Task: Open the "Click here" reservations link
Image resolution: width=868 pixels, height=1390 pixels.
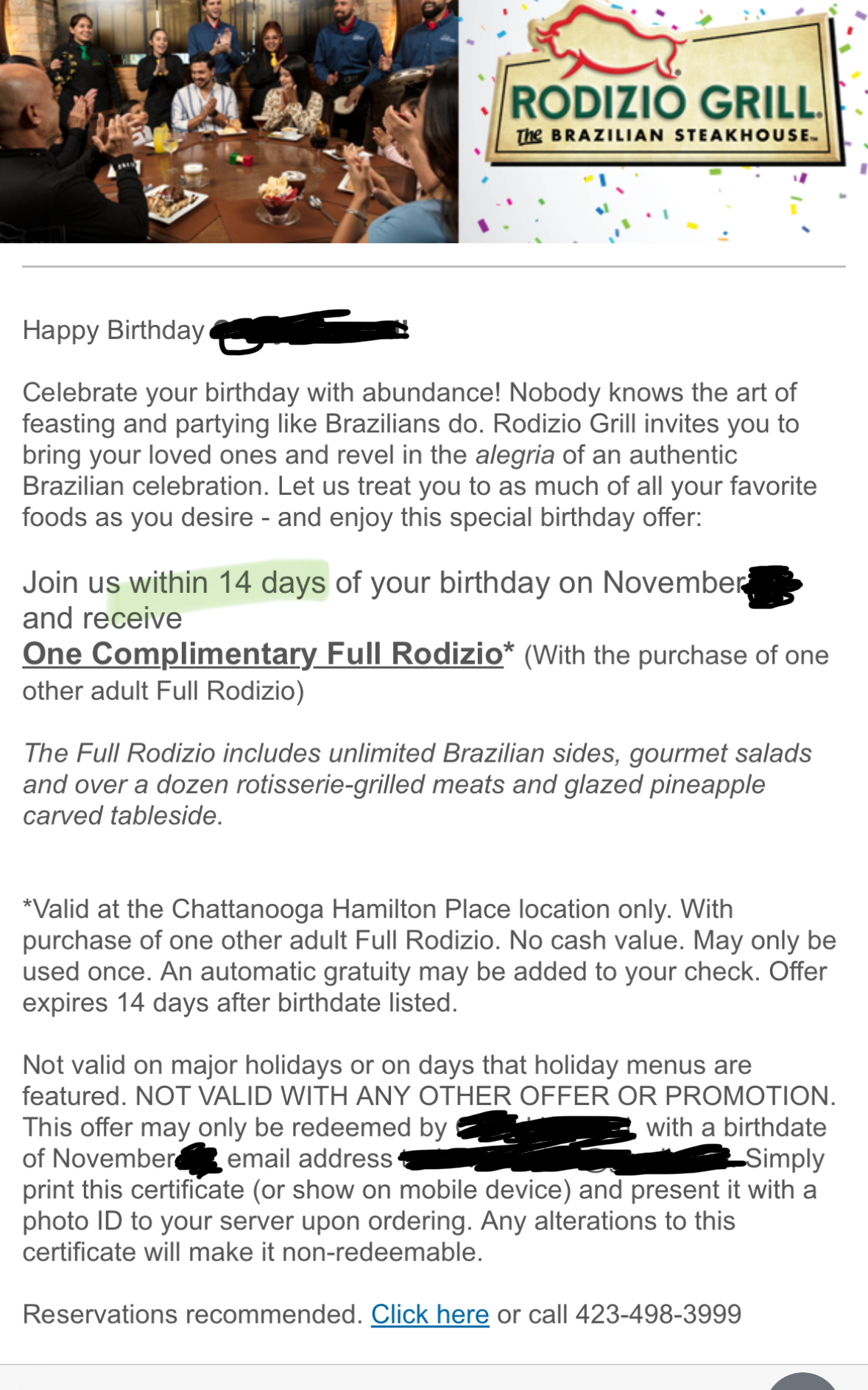Action: click(430, 1314)
